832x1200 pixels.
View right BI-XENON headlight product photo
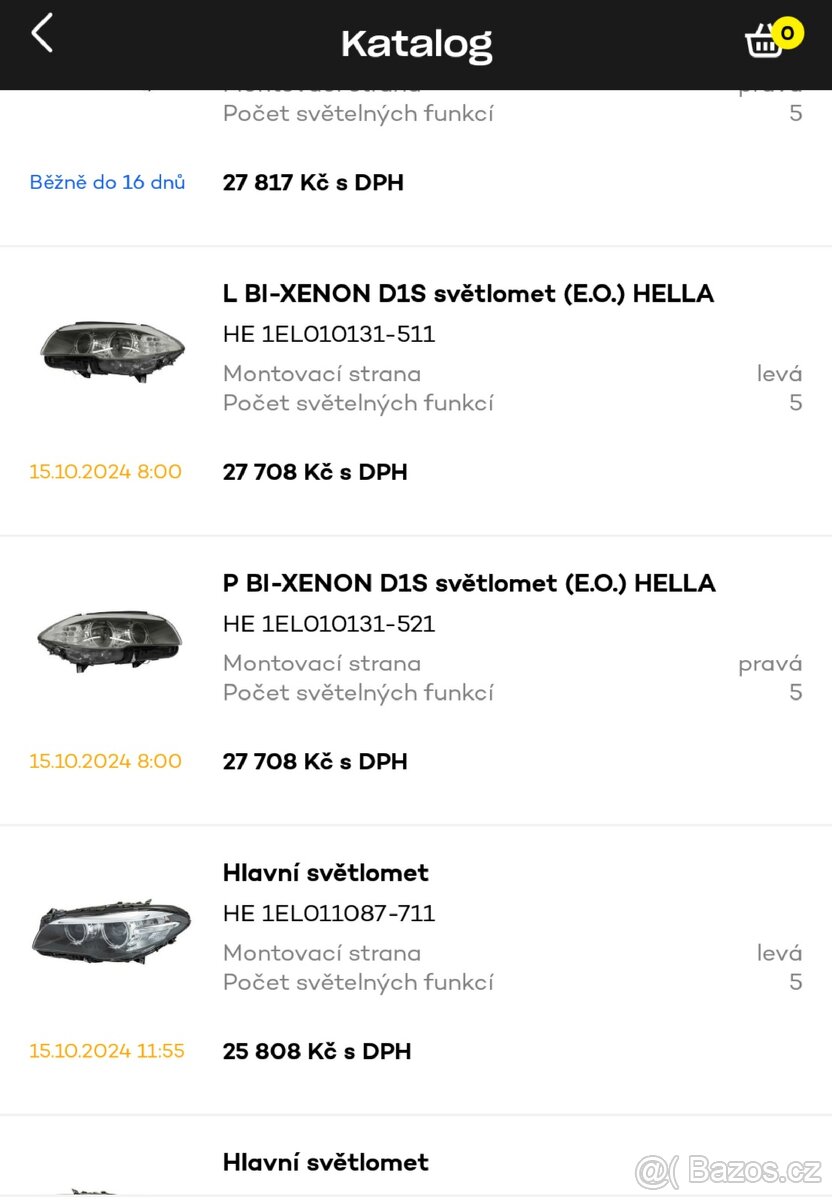click(108, 640)
